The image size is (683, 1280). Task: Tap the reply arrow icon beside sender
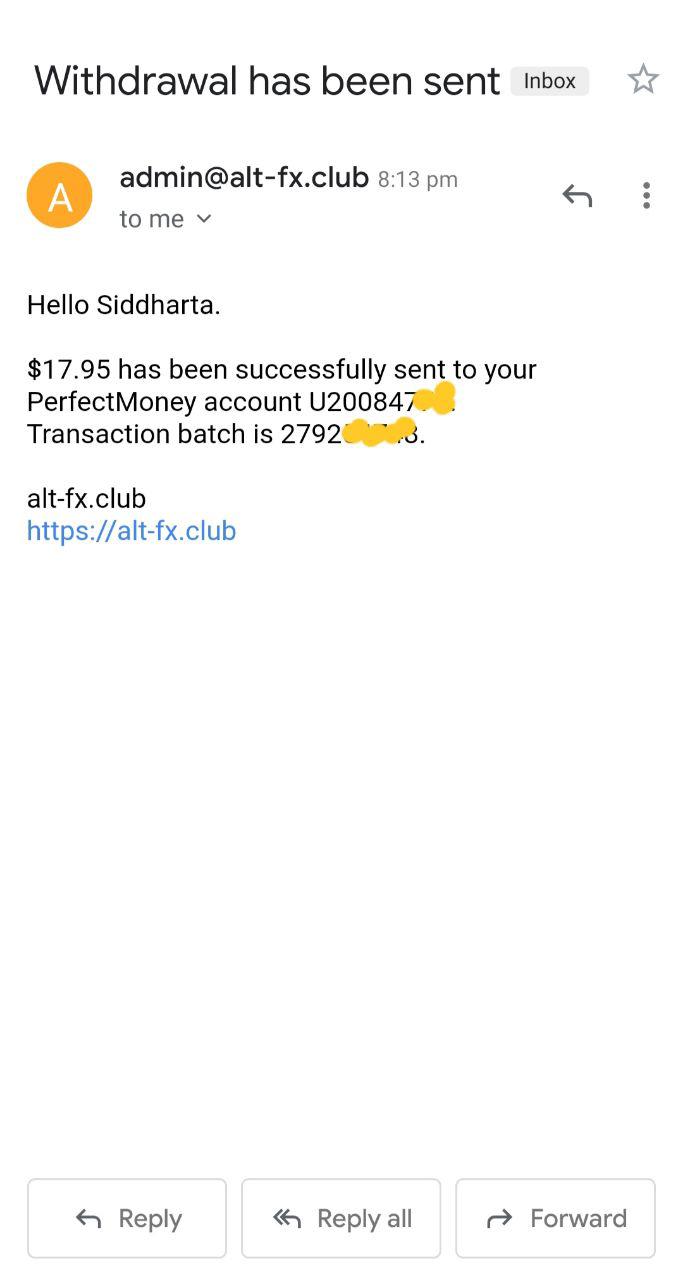(x=577, y=196)
